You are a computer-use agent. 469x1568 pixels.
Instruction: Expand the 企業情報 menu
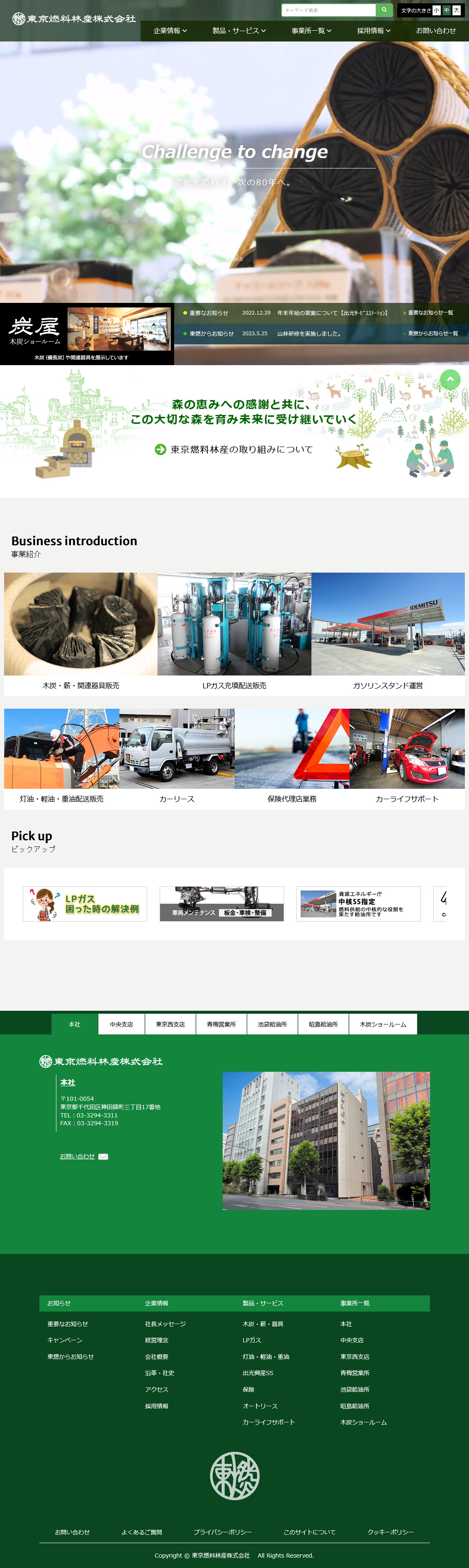(x=170, y=31)
